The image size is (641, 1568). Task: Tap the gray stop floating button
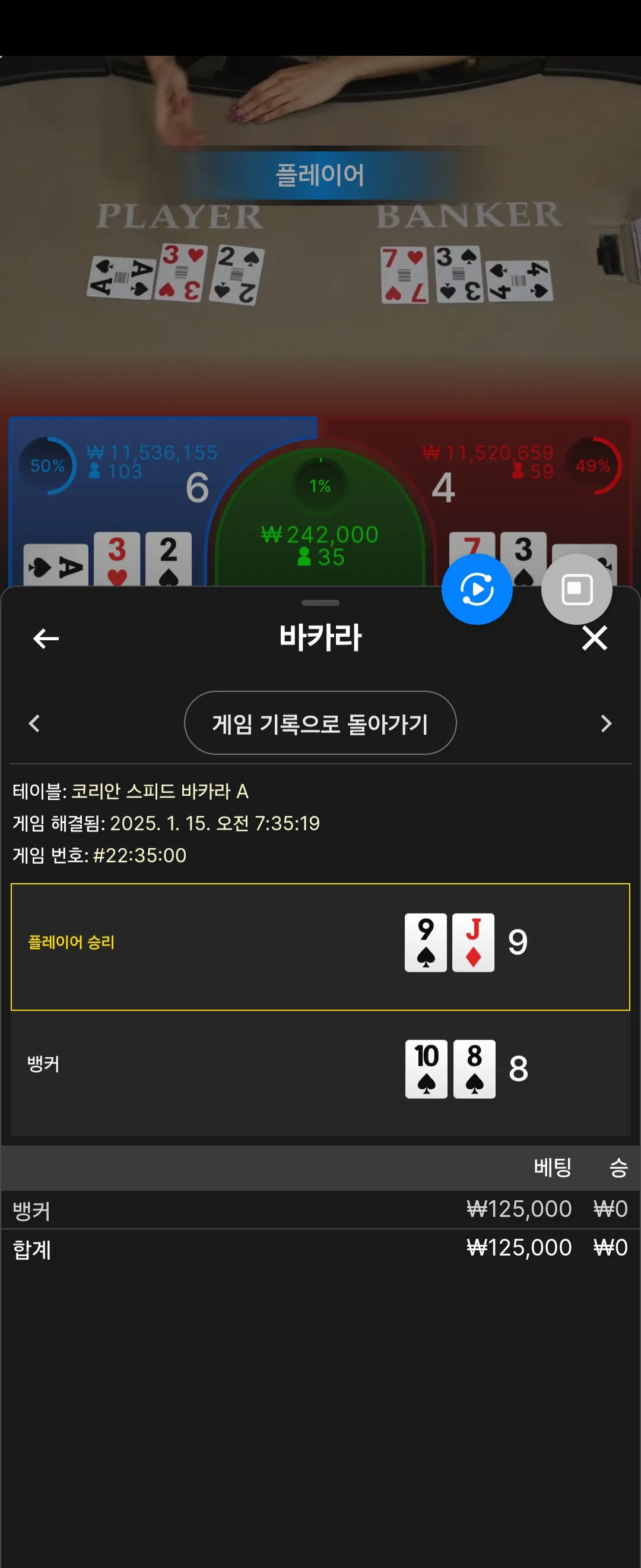pyautogui.click(x=576, y=589)
